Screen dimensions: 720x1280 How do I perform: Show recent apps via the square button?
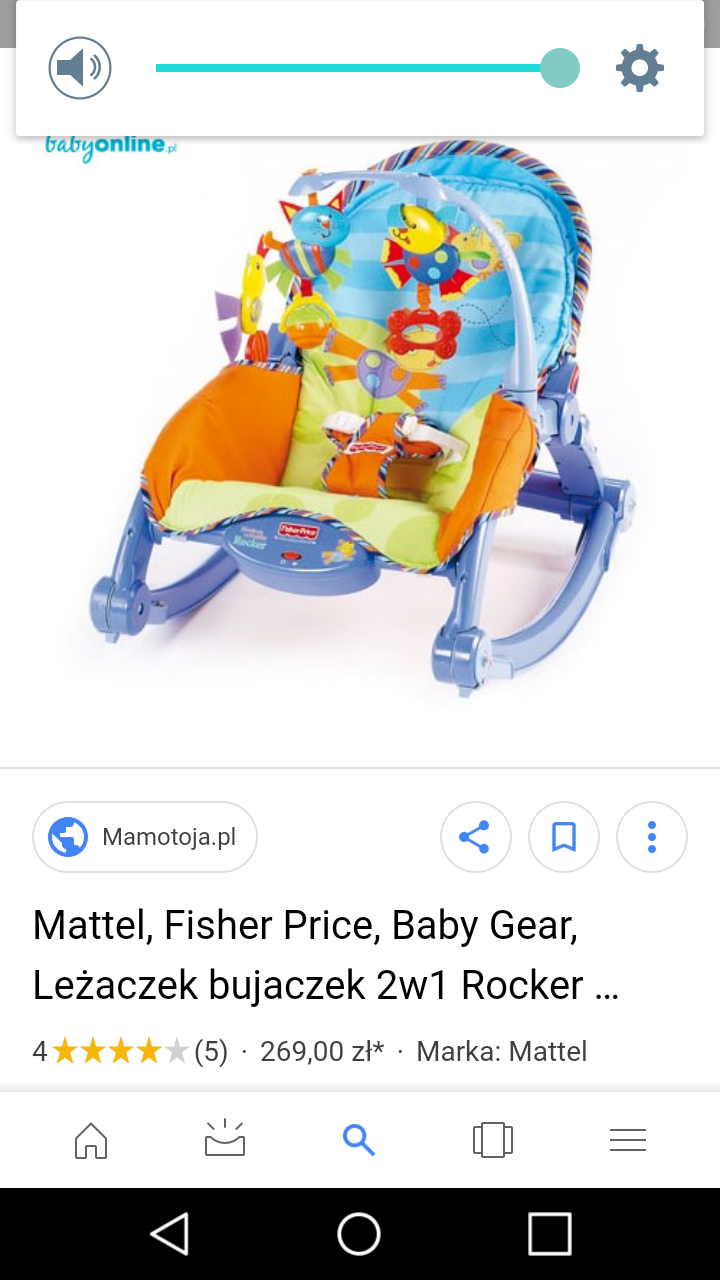point(549,1234)
